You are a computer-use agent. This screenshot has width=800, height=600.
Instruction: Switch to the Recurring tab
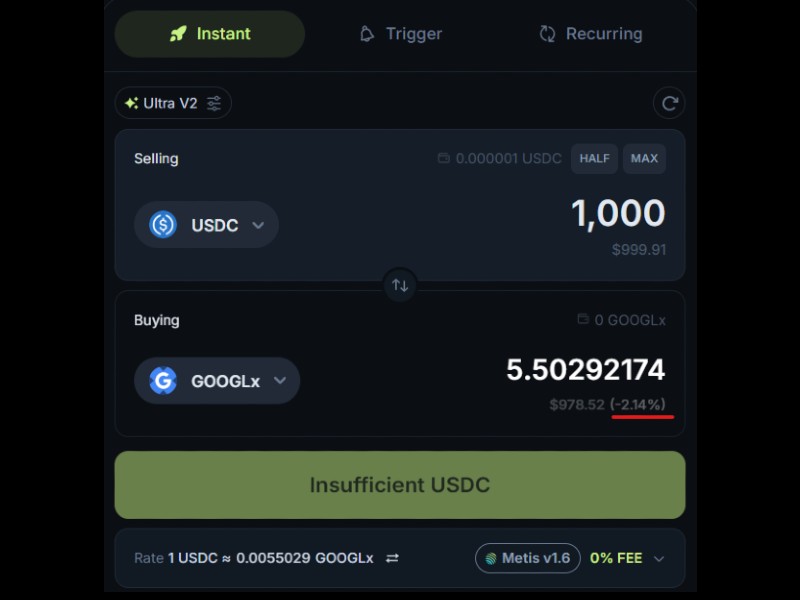pyautogui.click(x=590, y=34)
